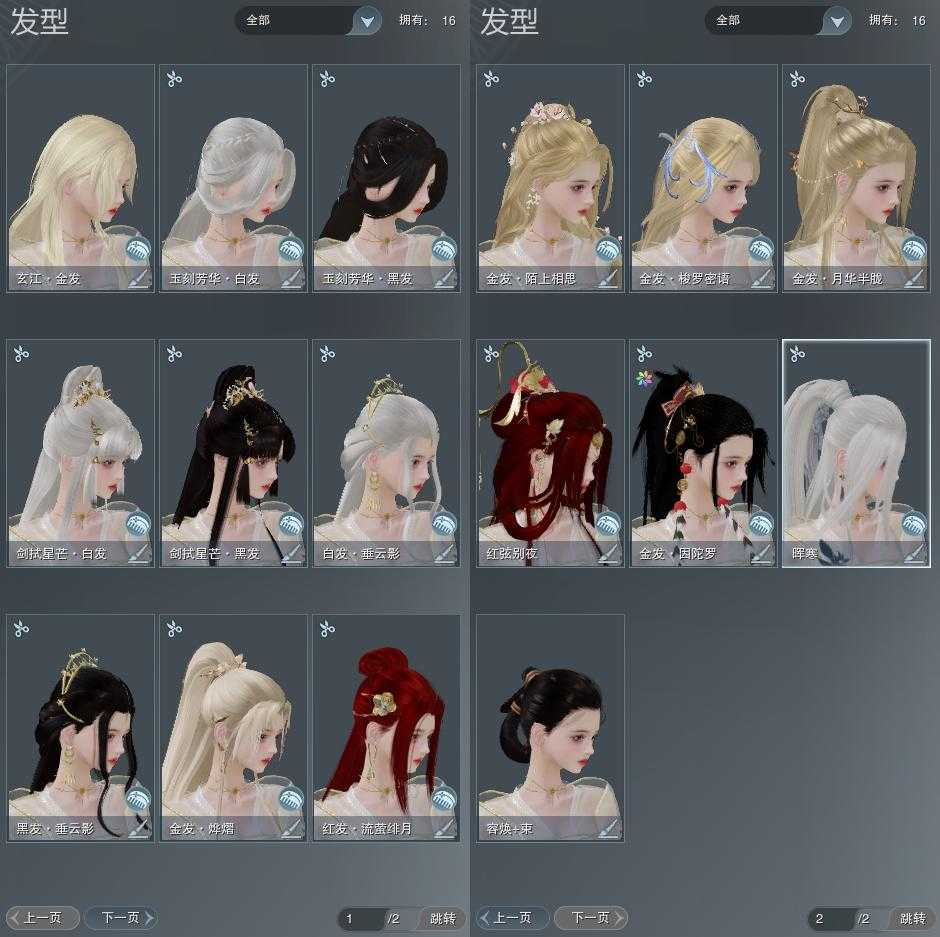Expand the 全部 filter dropdown on page 2 panel
This screenshot has width=940, height=937.
click(837, 20)
